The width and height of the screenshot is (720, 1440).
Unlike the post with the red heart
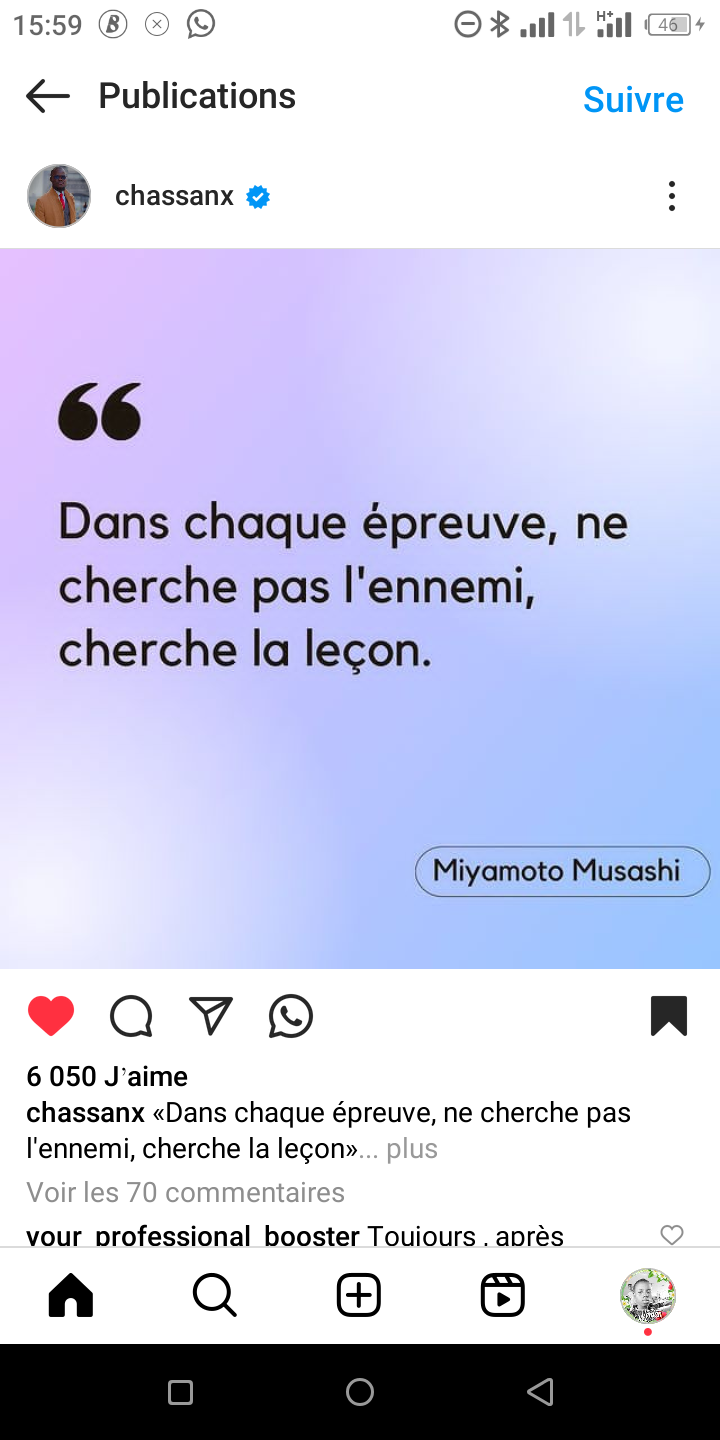51,1016
